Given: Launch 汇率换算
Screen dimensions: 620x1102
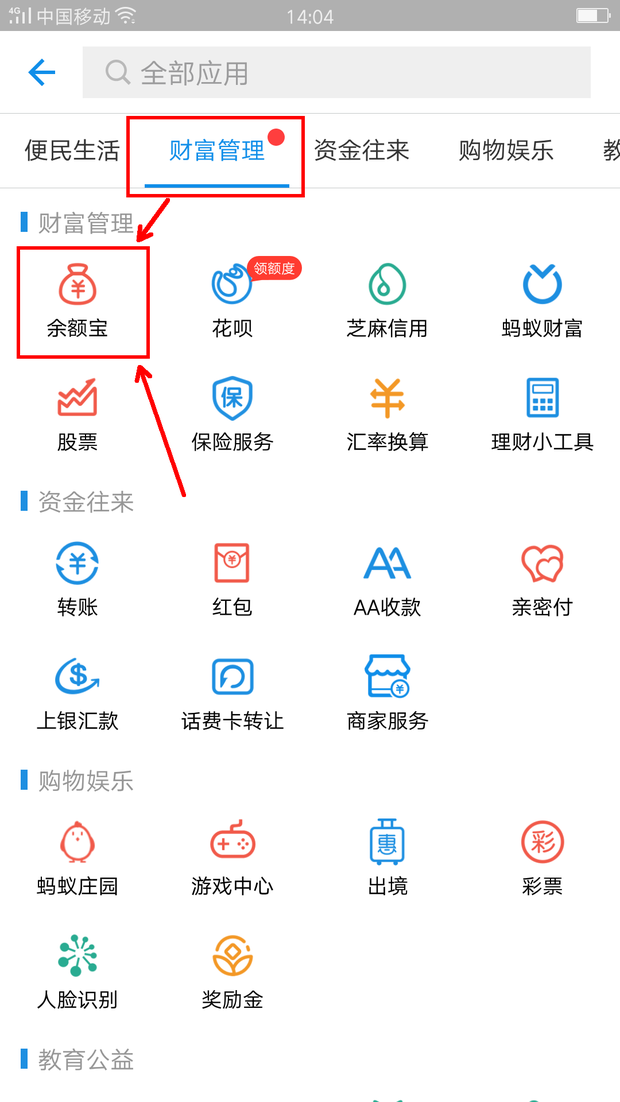Looking at the screenshot, I should pyautogui.click(x=387, y=415).
